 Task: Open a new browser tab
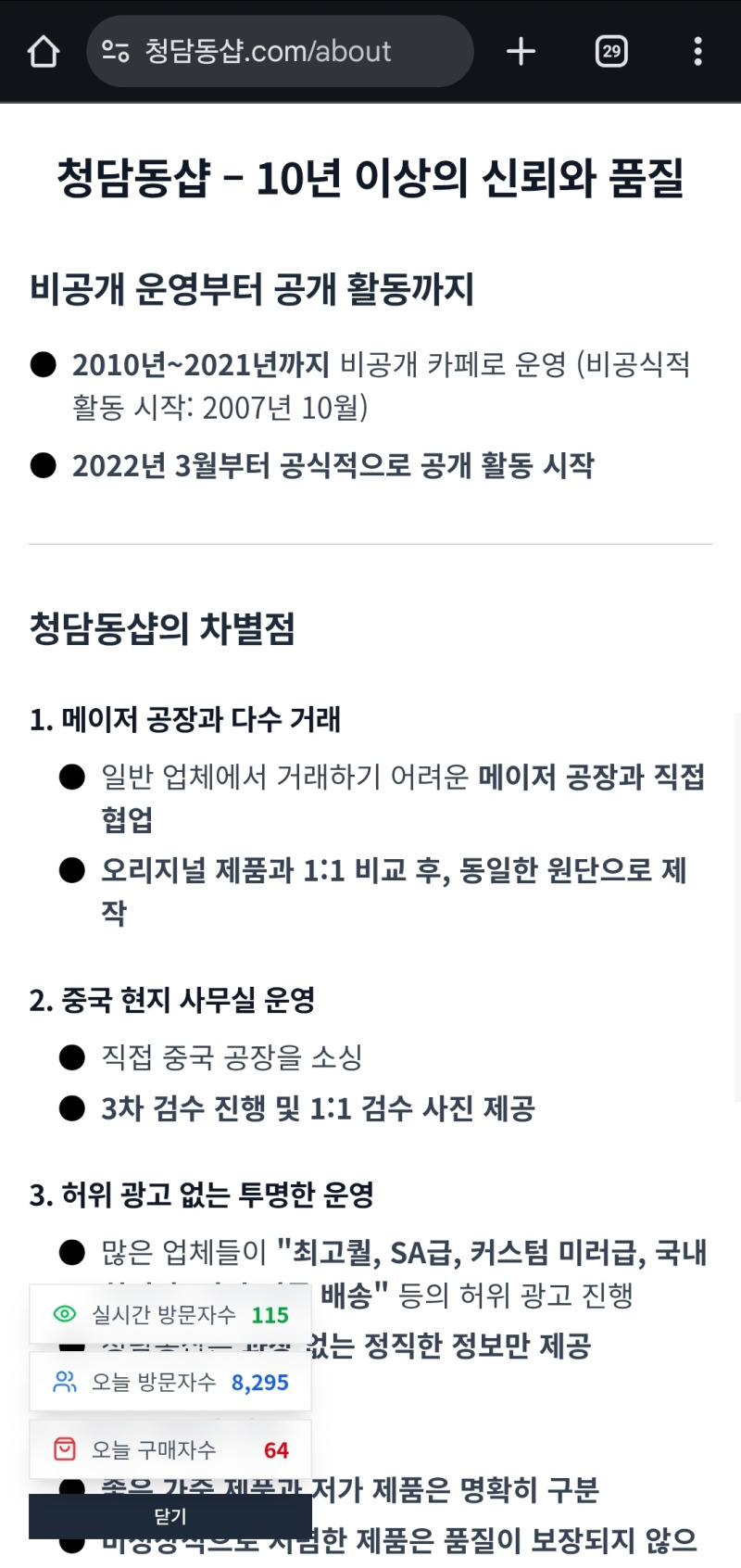click(521, 51)
